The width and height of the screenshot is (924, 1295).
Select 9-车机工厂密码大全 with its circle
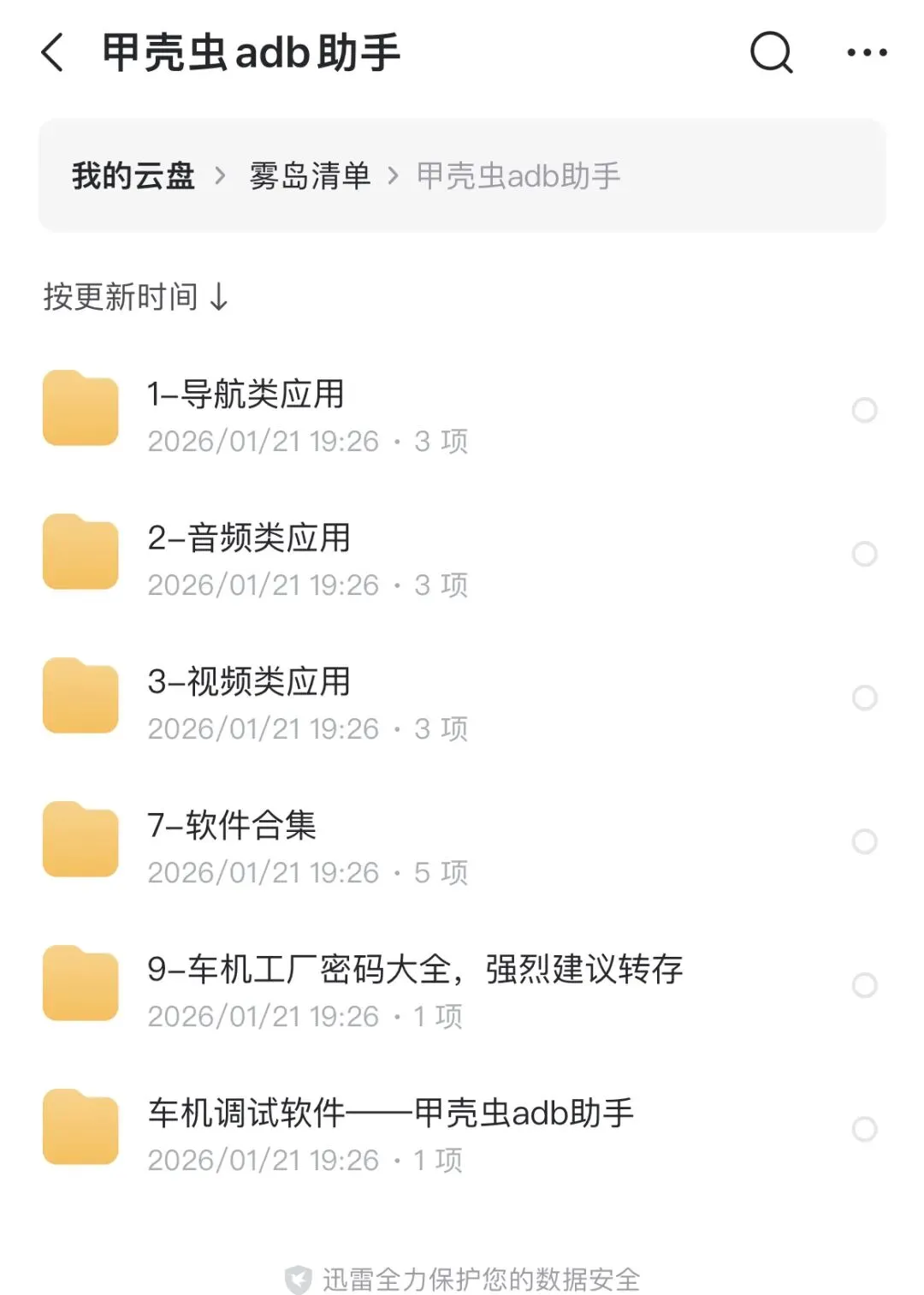(x=865, y=985)
